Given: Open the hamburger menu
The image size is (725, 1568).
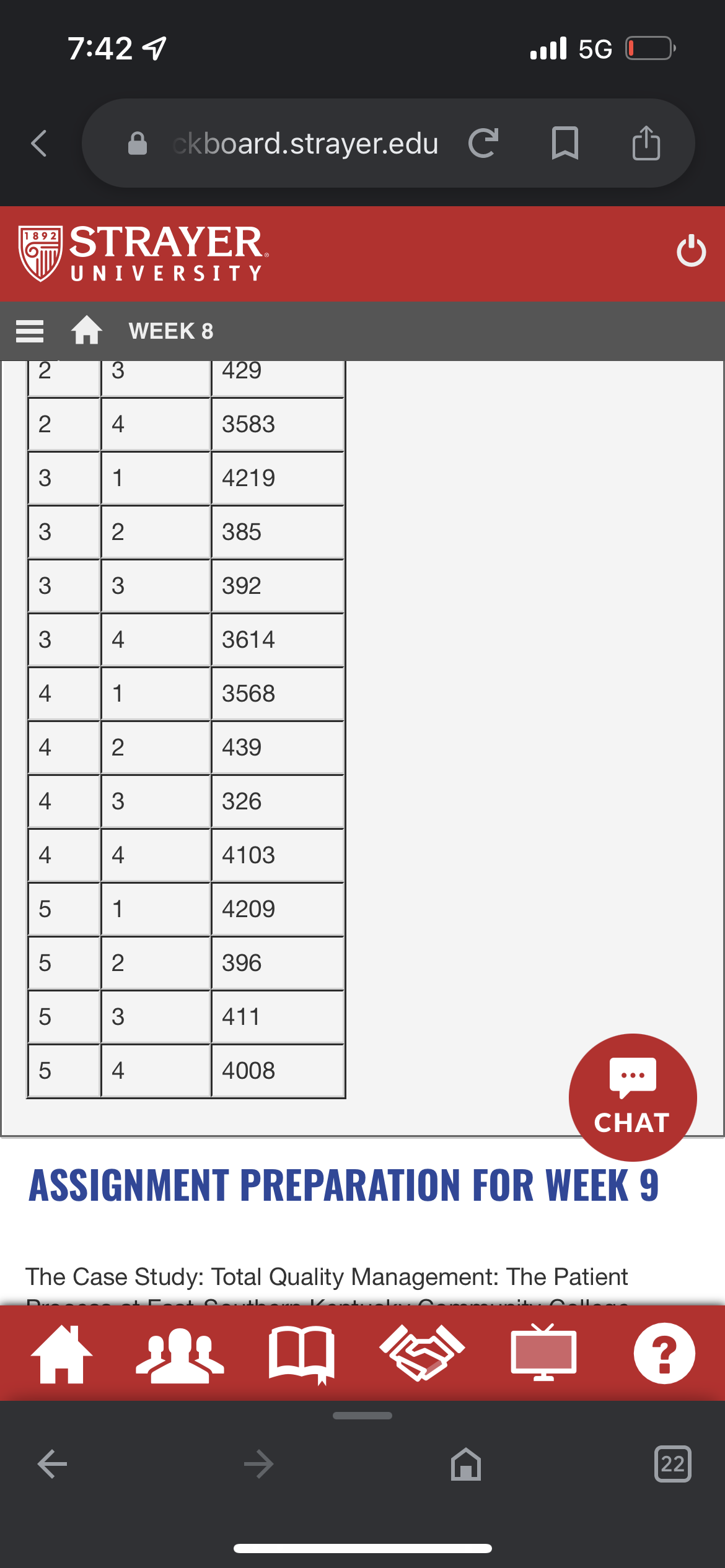Looking at the screenshot, I should click(x=30, y=331).
